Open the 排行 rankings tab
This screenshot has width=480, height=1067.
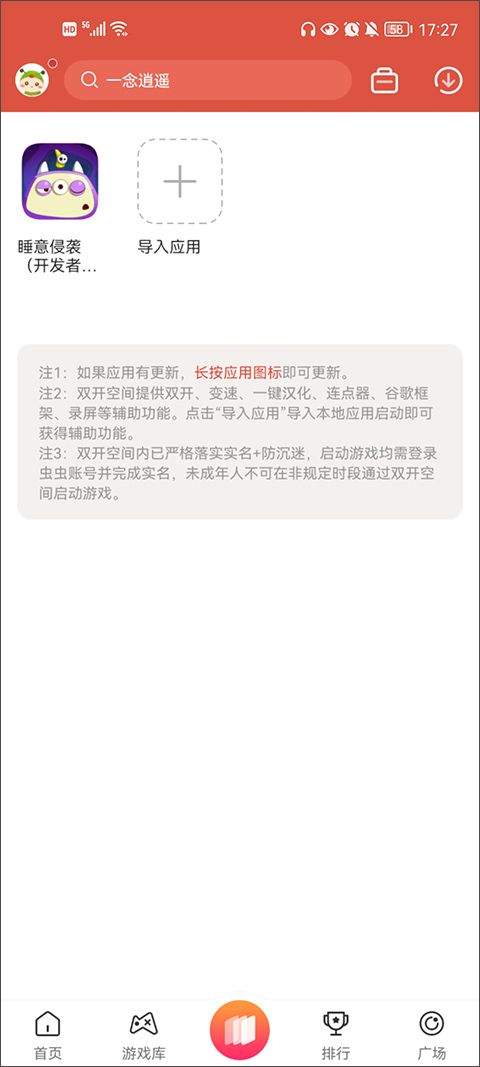coord(336,1036)
